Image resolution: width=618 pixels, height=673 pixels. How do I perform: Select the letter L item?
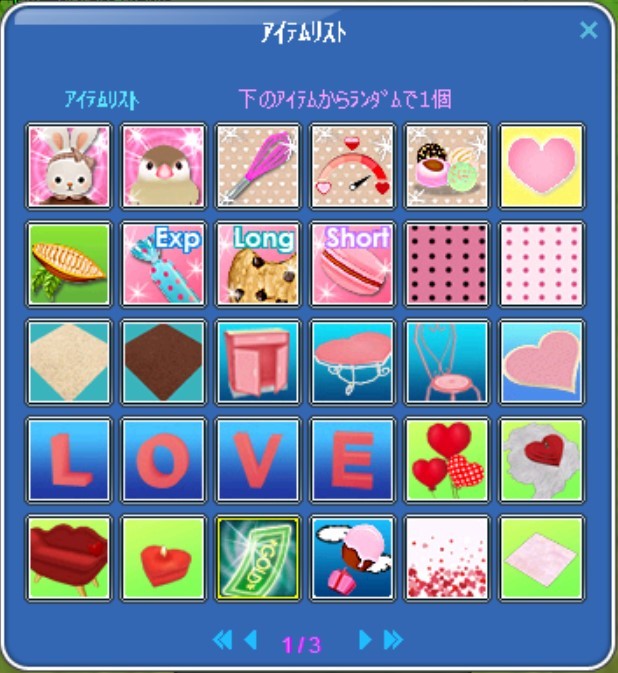(69, 460)
